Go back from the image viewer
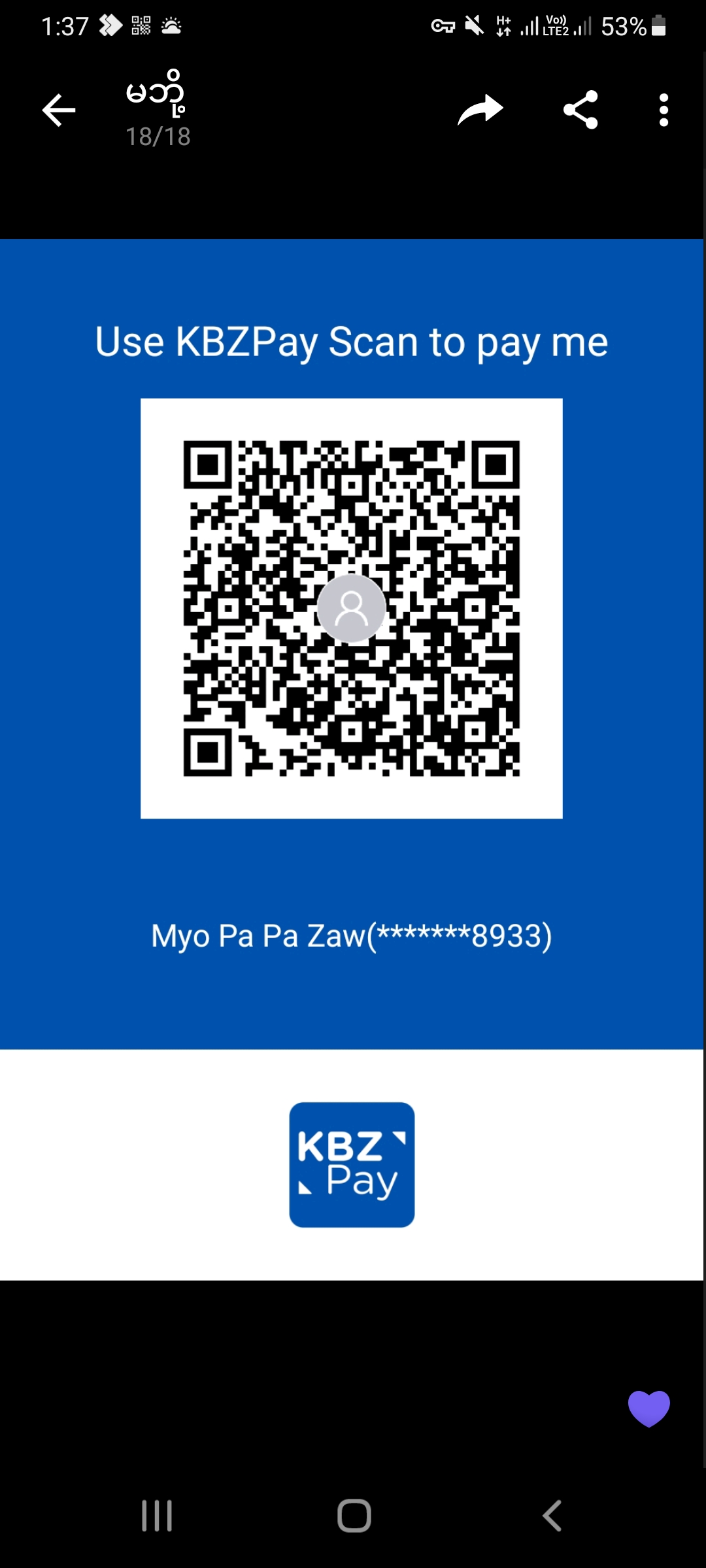This screenshot has height=1568, width=706. [x=59, y=110]
